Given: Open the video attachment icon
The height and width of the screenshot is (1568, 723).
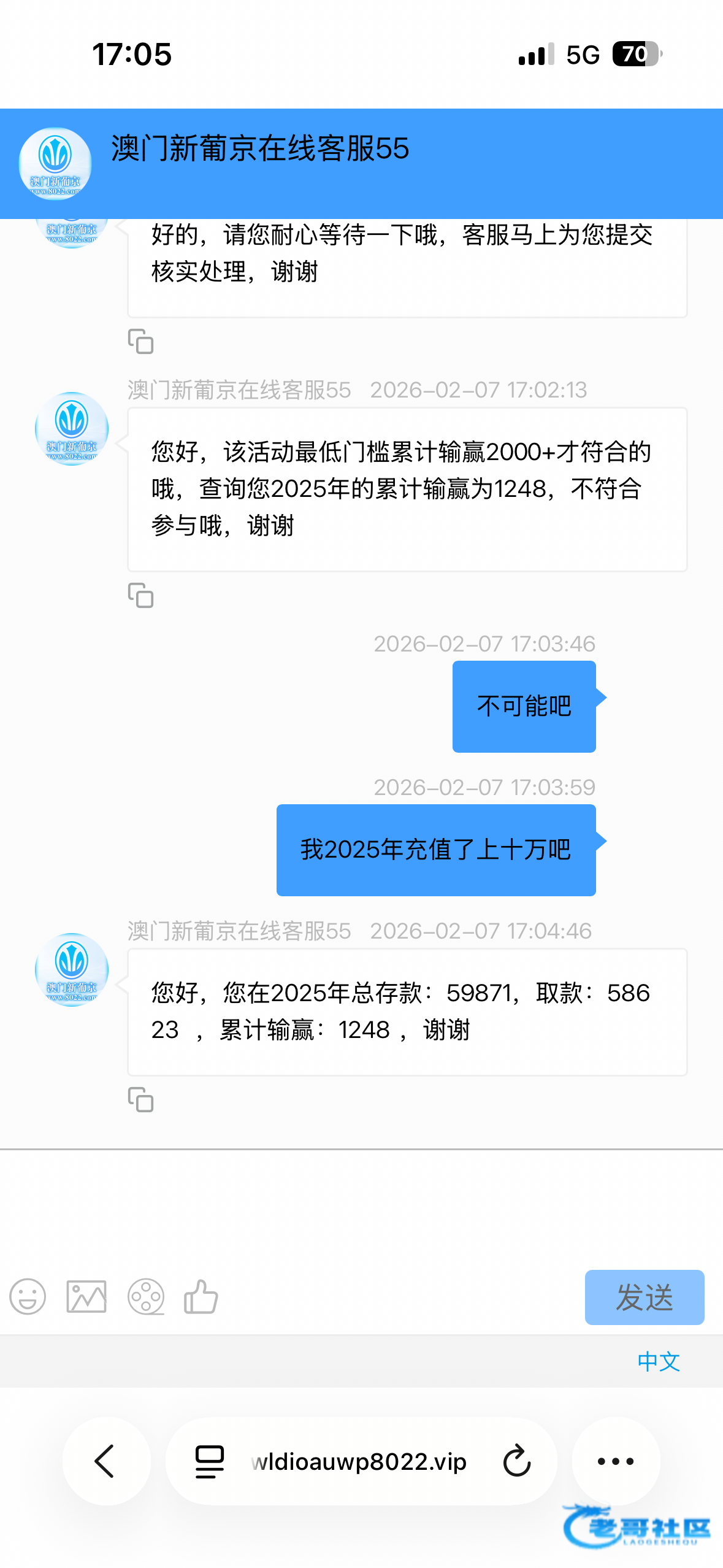Looking at the screenshot, I should point(145,1297).
